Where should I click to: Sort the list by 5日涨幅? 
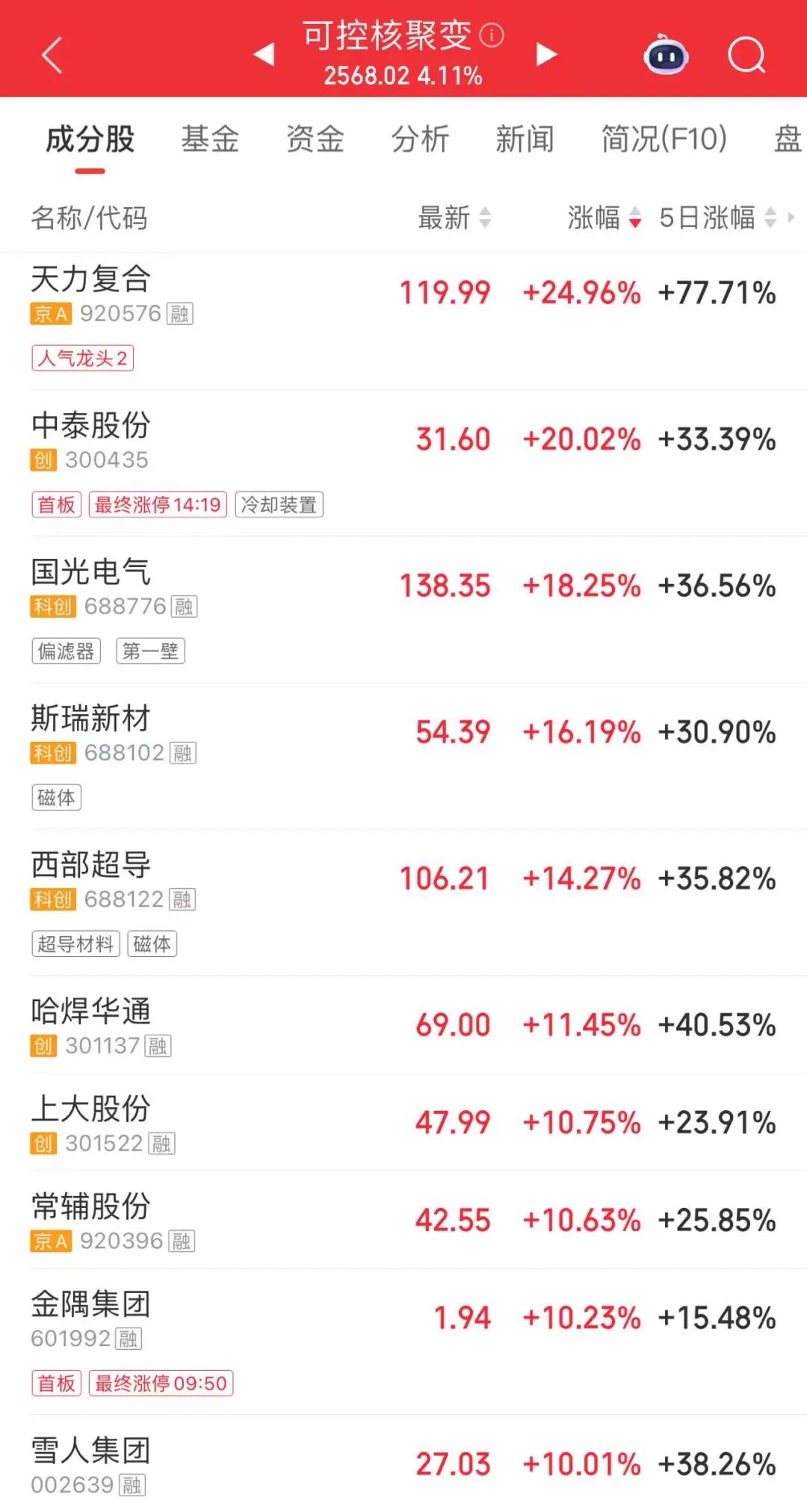(717, 218)
